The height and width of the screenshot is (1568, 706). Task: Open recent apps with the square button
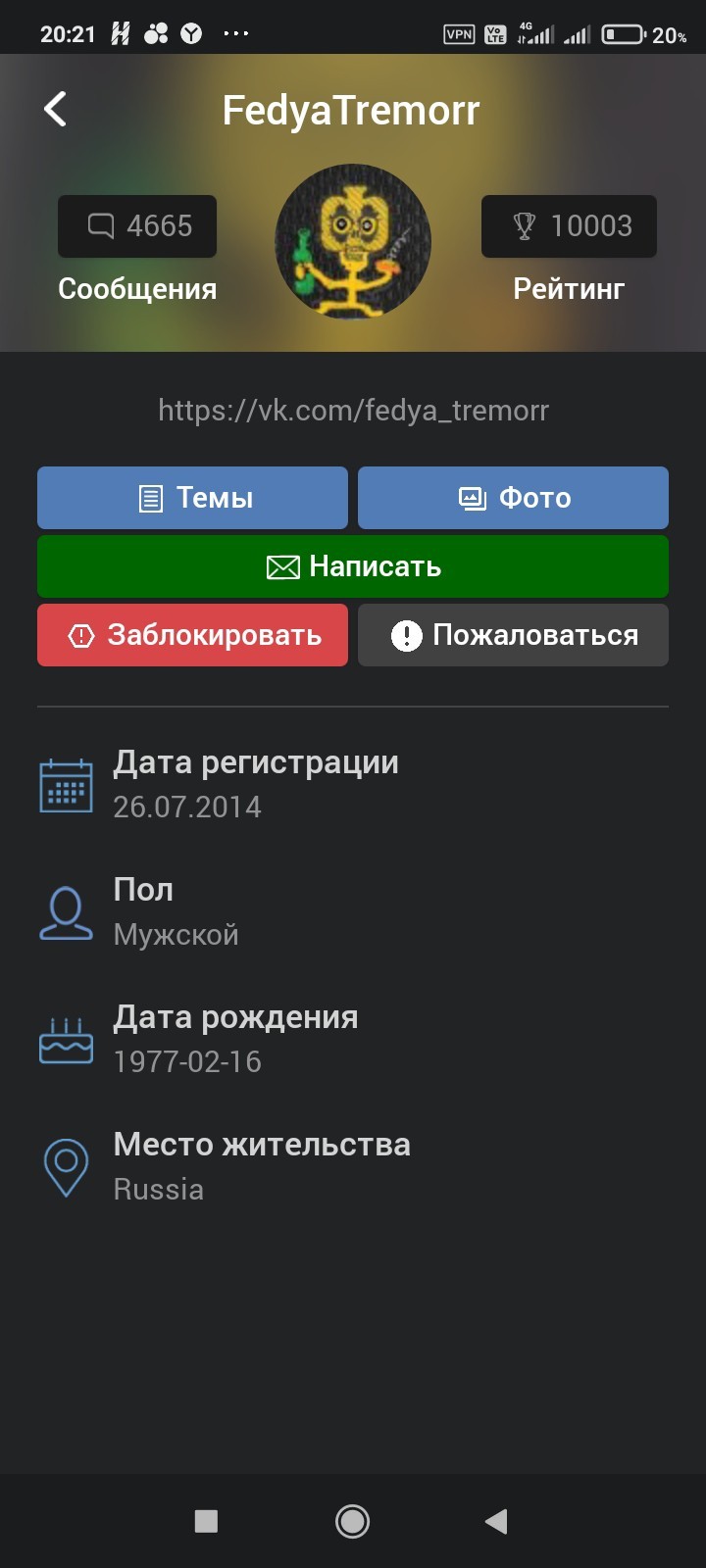[x=206, y=1521]
